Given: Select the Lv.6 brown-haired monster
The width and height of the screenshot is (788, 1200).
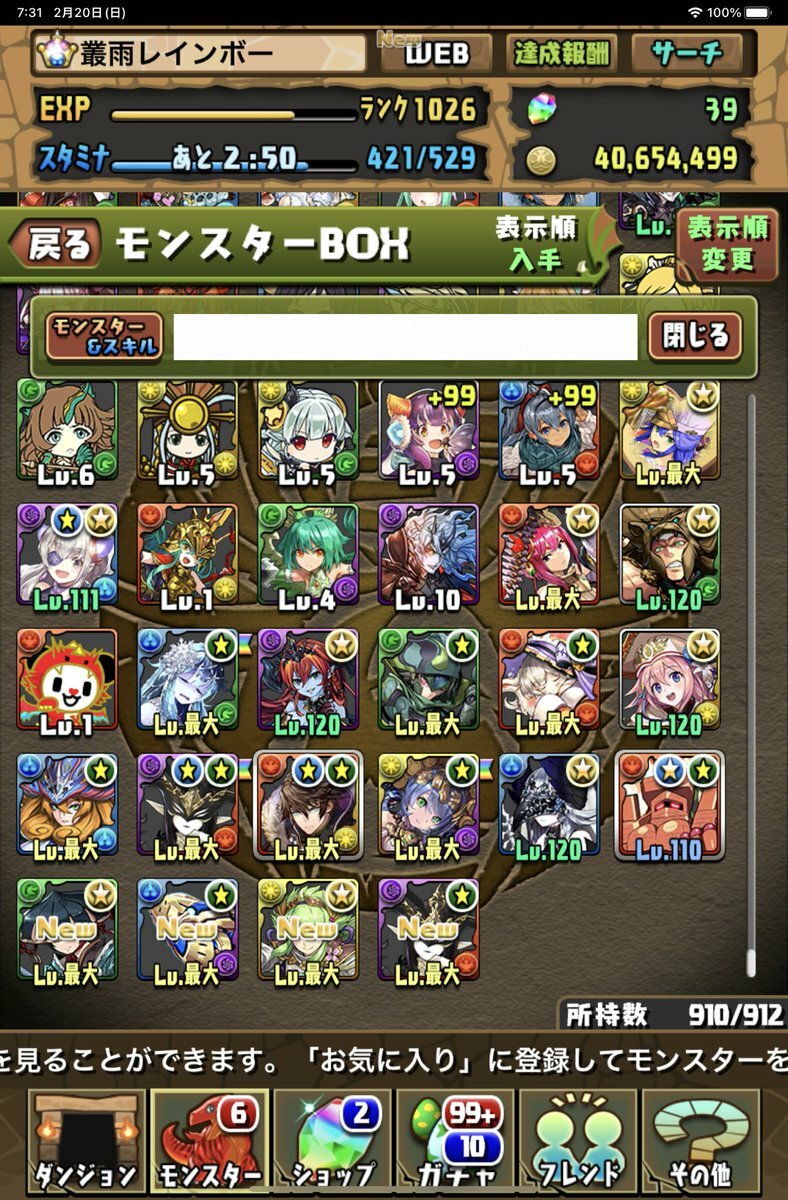Looking at the screenshot, I should (67, 430).
